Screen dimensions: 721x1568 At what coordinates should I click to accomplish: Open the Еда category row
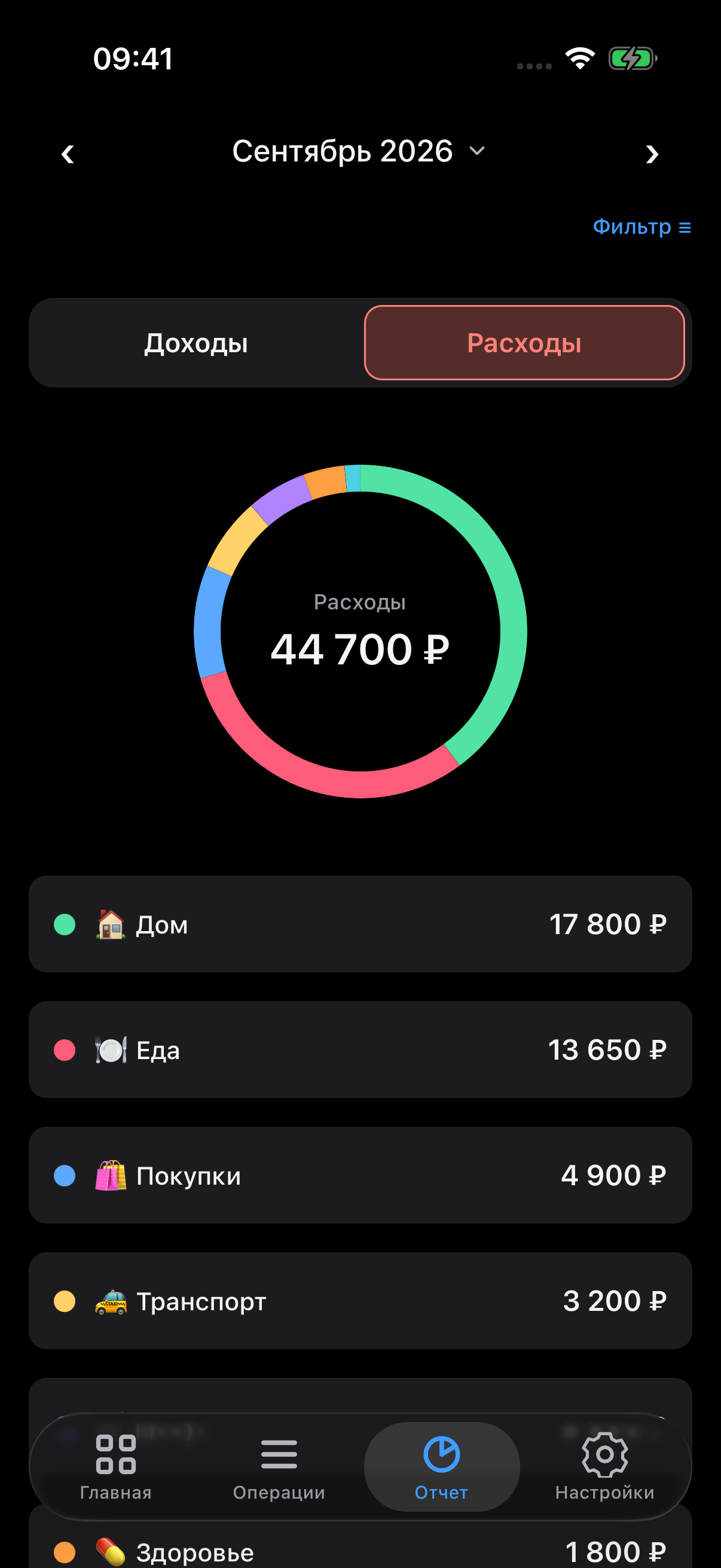tap(360, 1050)
